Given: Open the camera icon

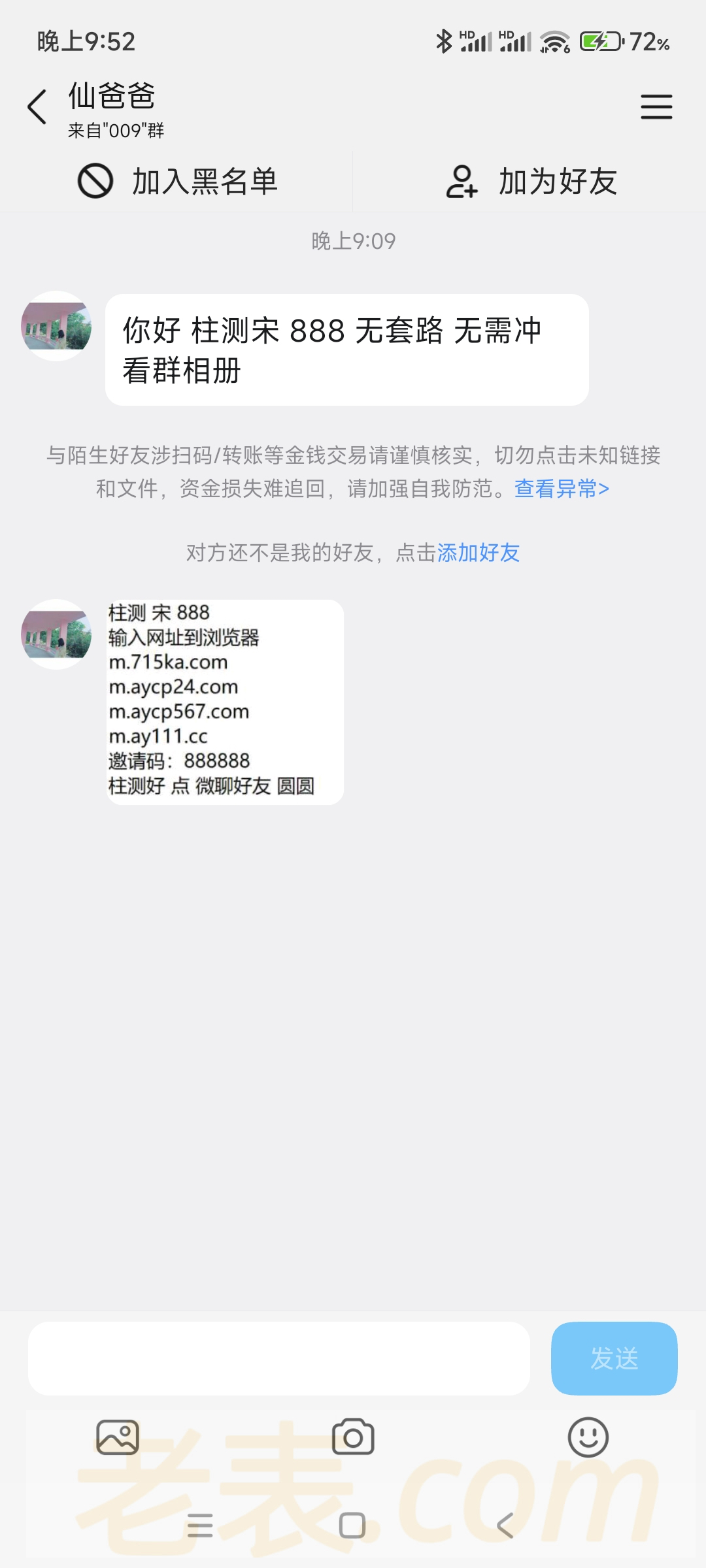Looking at the screenshot, I should point(353,1437).
